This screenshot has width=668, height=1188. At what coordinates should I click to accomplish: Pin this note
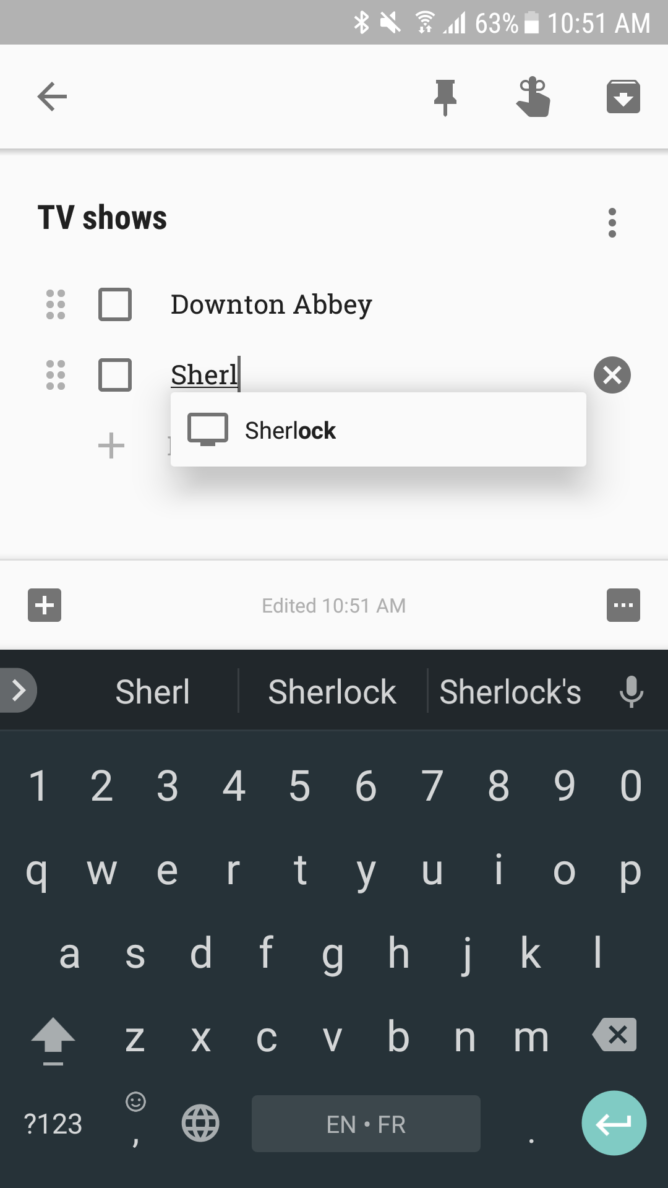click(445, 97)
